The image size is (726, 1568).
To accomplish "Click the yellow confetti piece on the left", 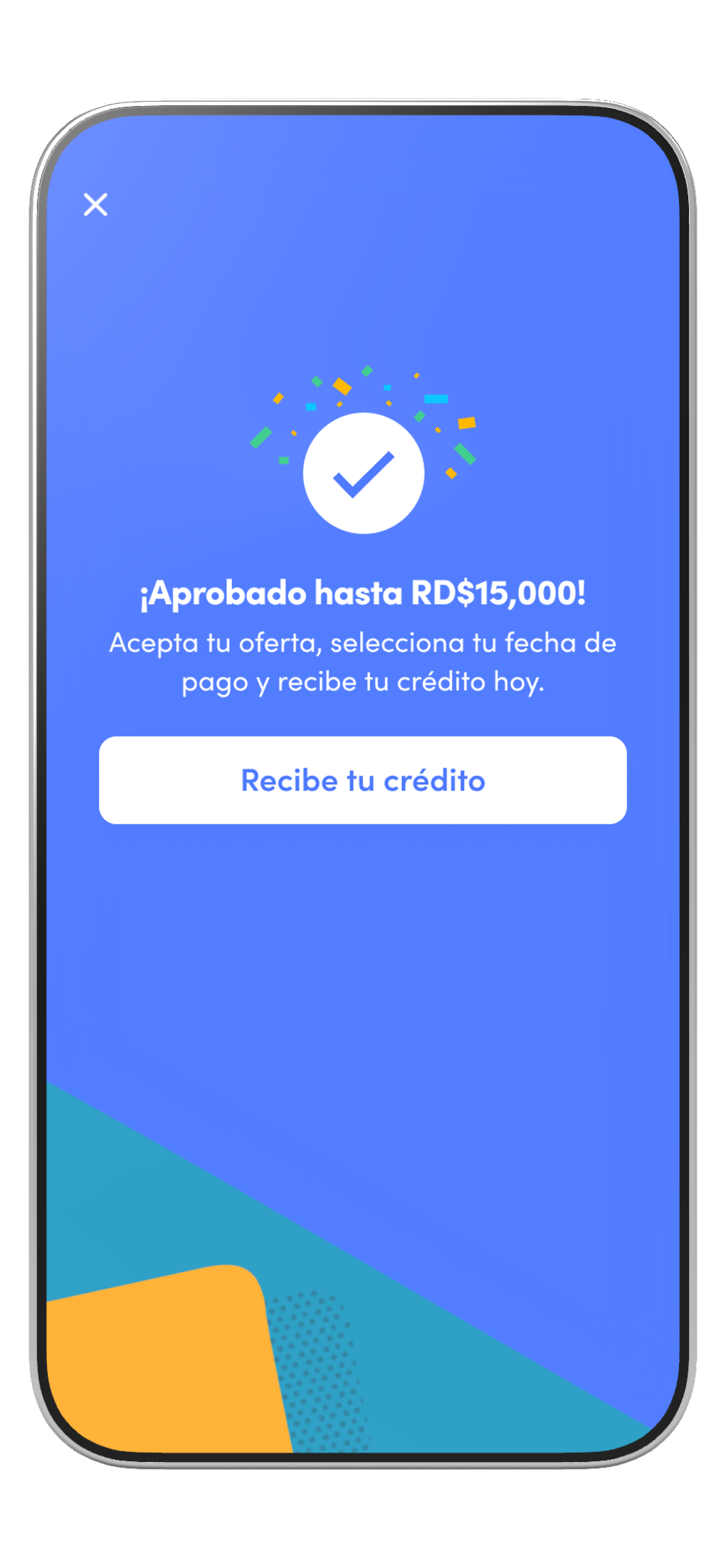I will (278, 398).
